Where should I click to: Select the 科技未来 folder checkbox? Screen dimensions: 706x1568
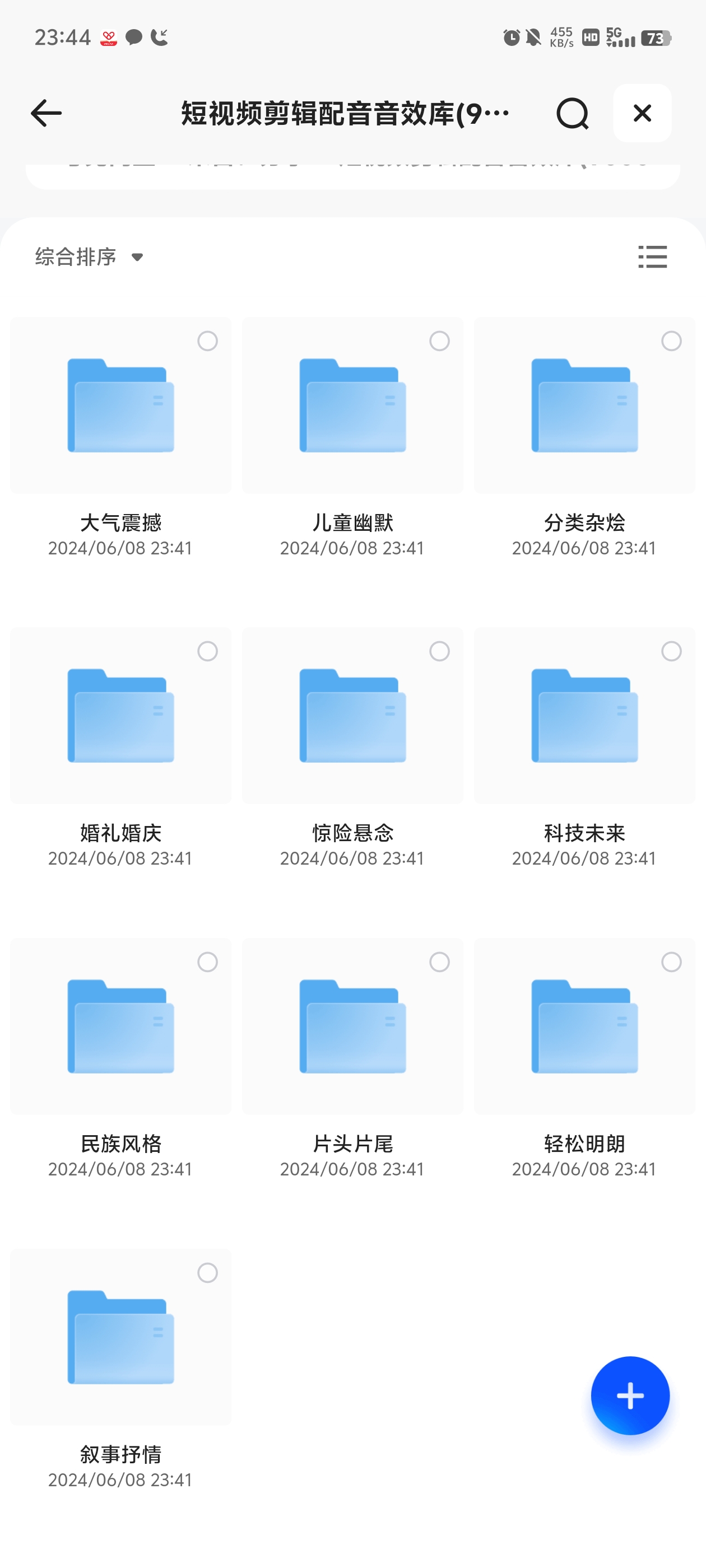click(671, 651)
